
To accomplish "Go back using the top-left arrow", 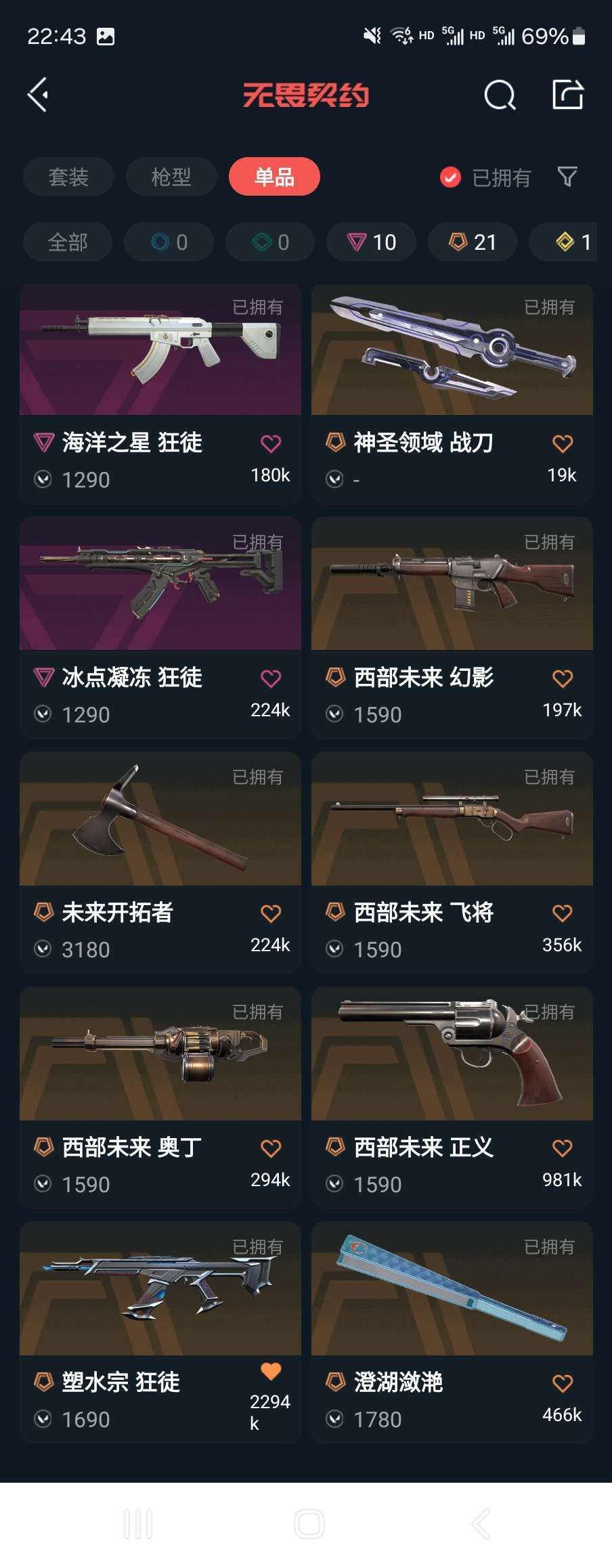I will pos(39,94).
